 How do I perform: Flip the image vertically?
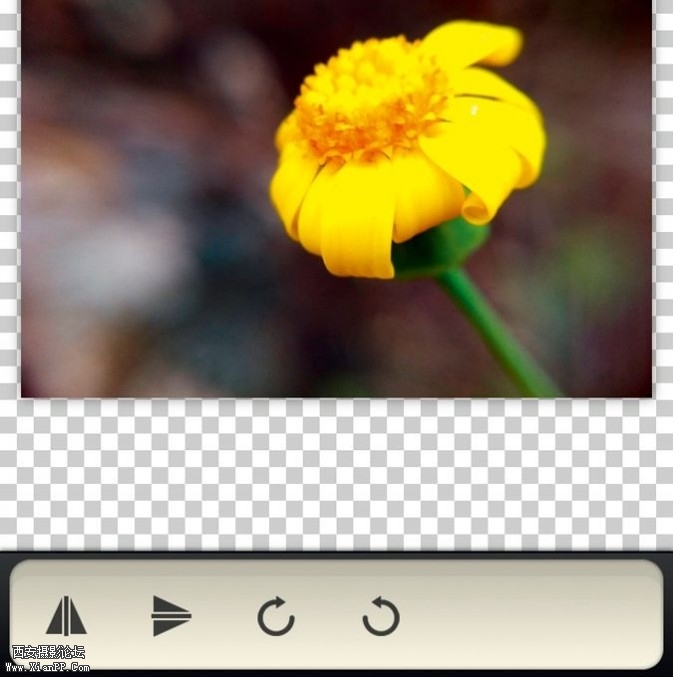[171, 616]
